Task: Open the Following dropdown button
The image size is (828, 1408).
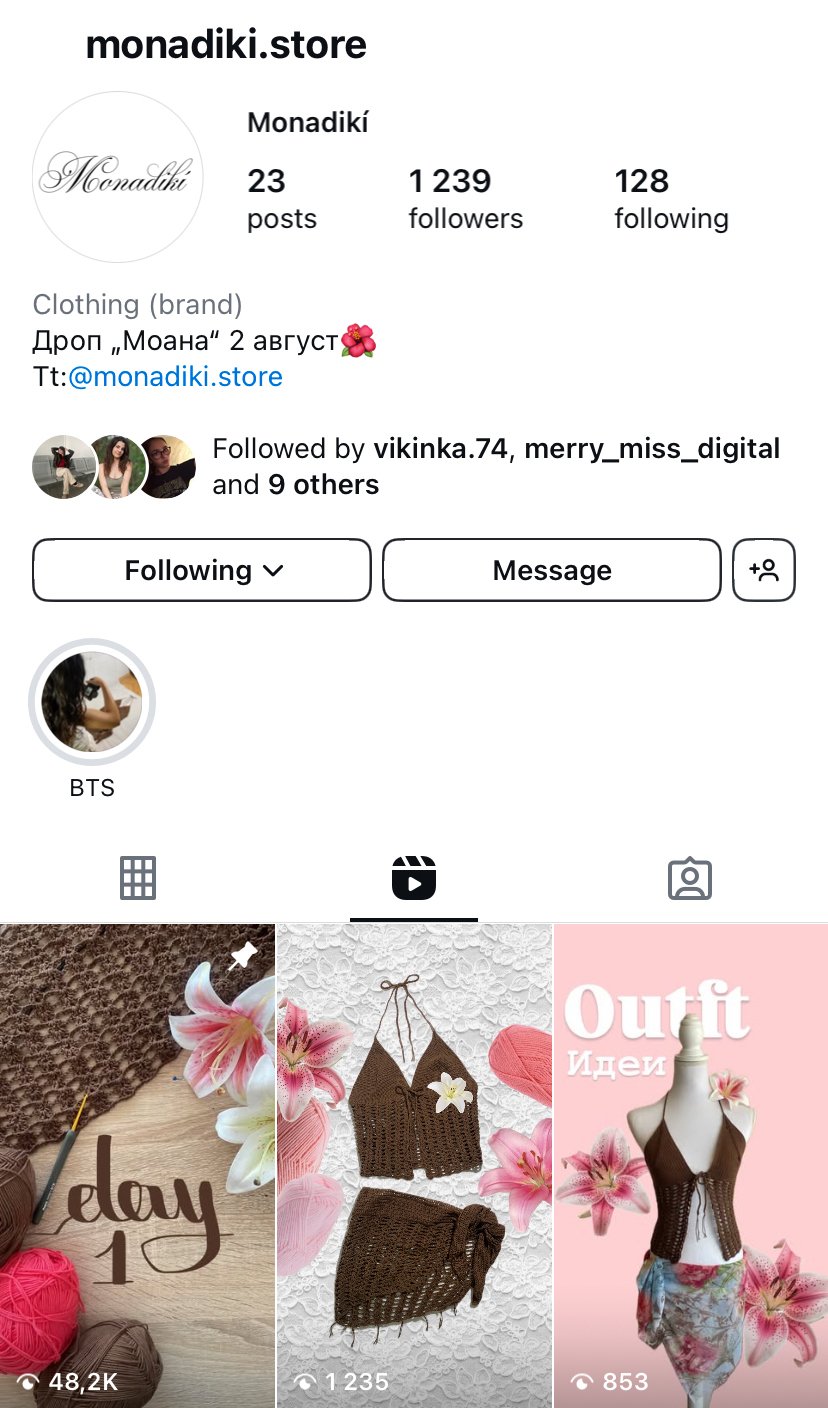Action: click(x=202, y=570)
